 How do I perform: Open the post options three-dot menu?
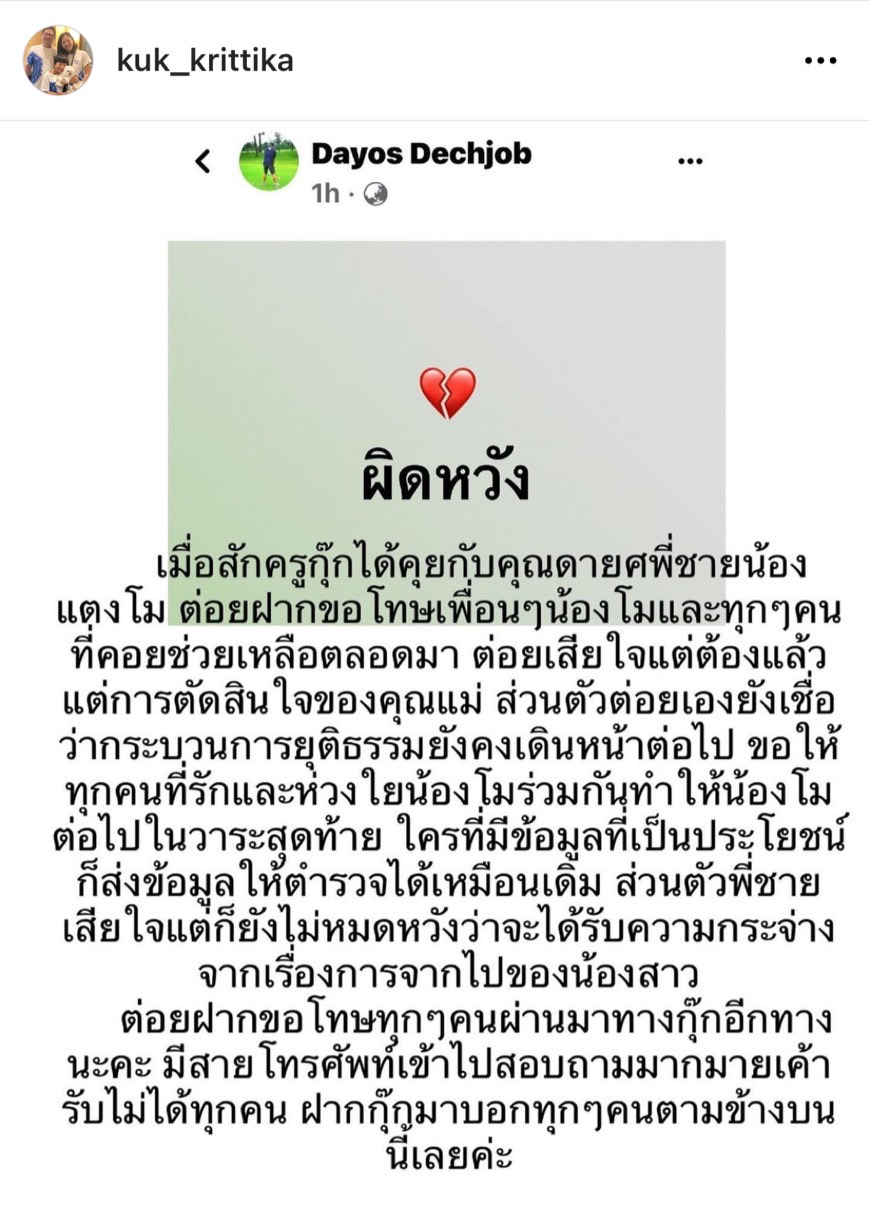point(820,61)
